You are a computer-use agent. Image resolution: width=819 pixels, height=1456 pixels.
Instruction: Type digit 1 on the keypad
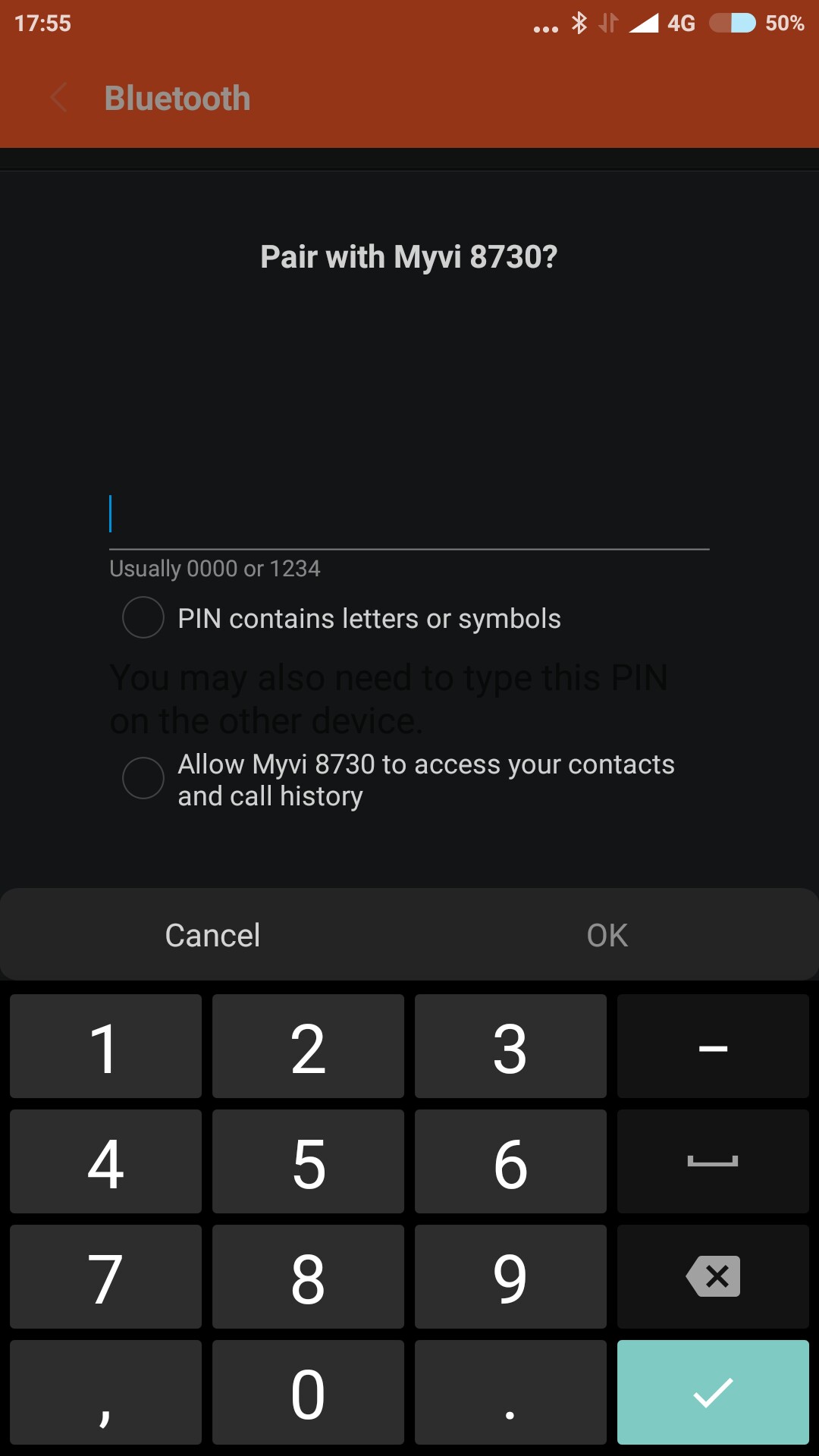click(x=105, y=1046)
